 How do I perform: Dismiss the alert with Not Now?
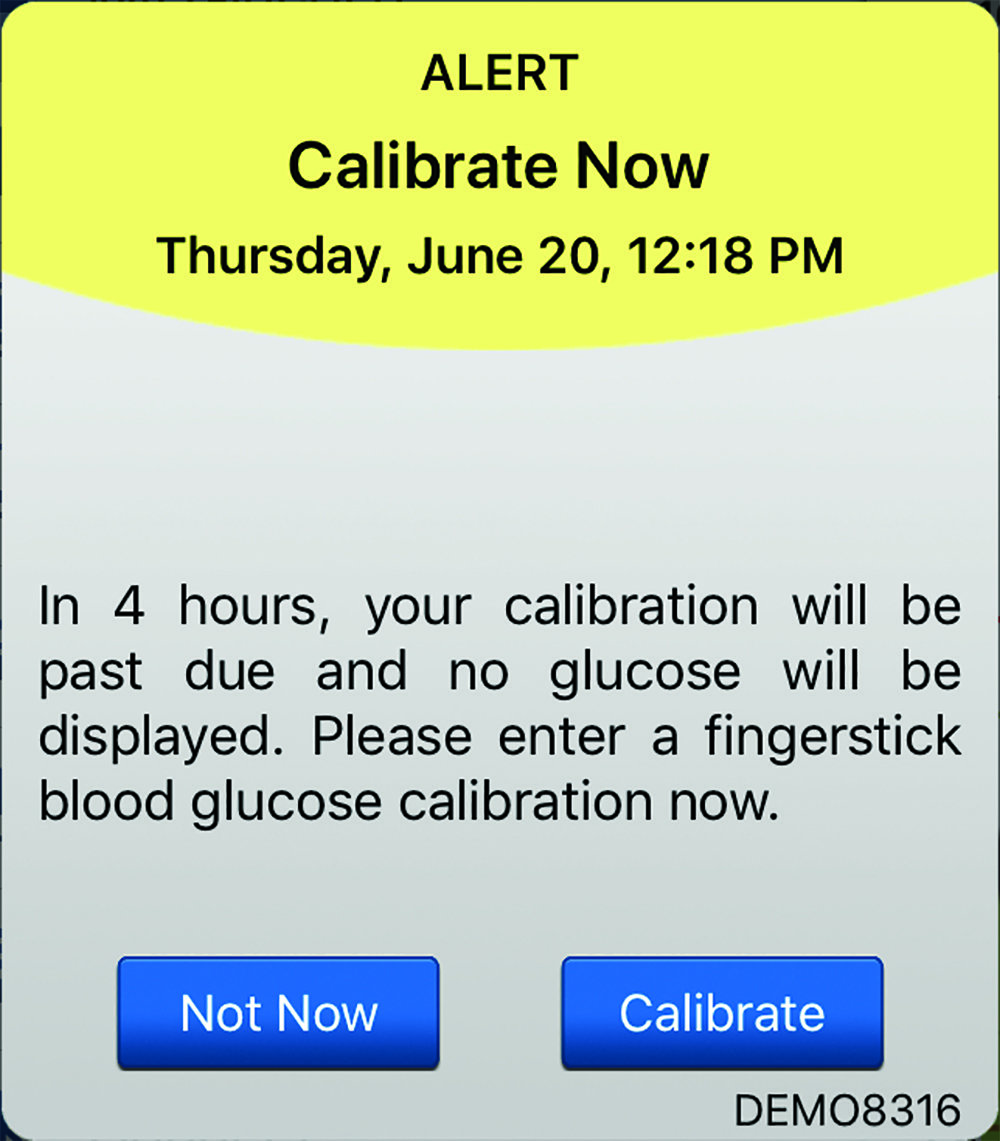click(278, 1012)
